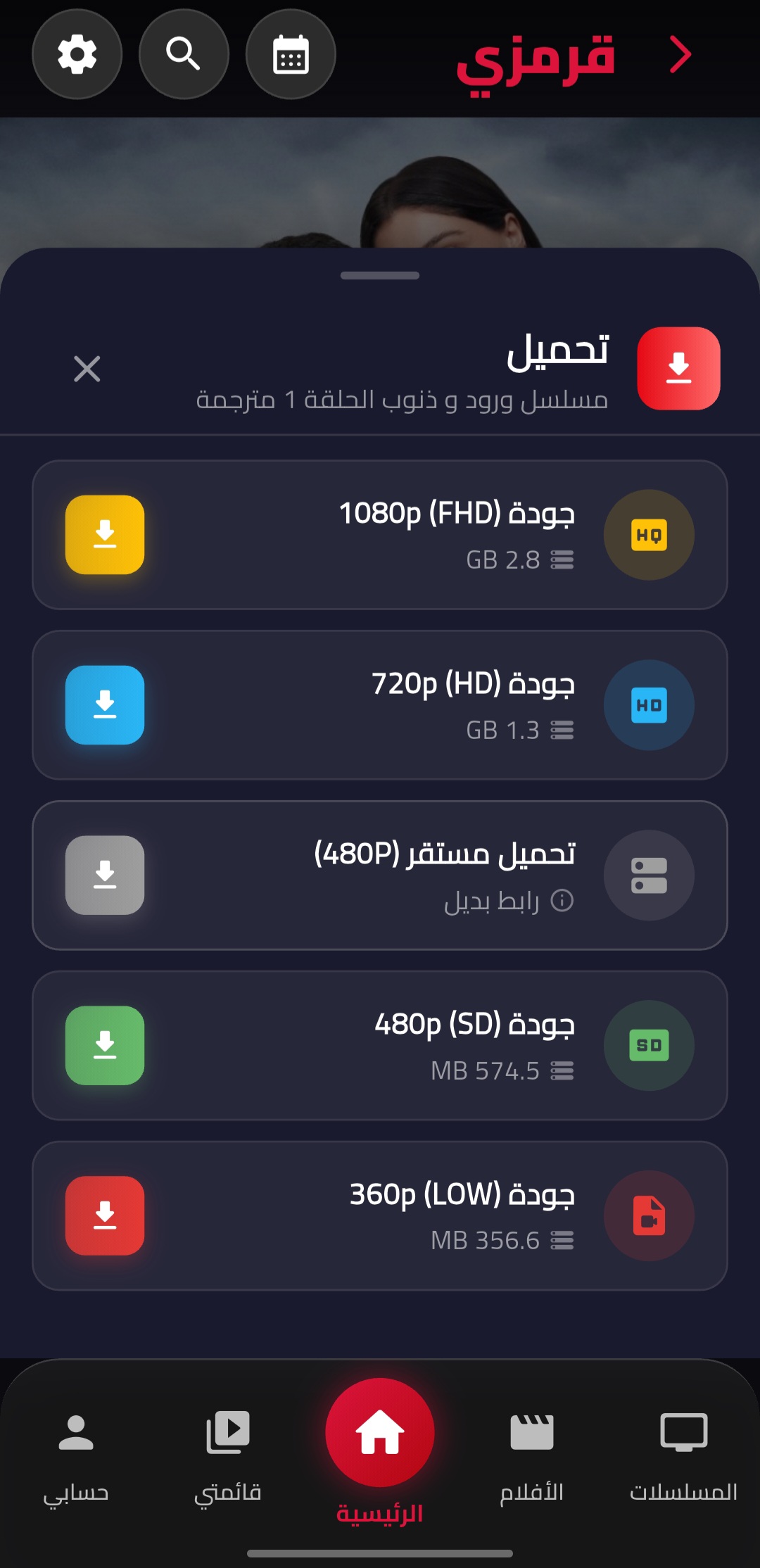Click the green download icon for 480p SD
The width and height of the screenshot is (760, 1568).
(104, 1046)
